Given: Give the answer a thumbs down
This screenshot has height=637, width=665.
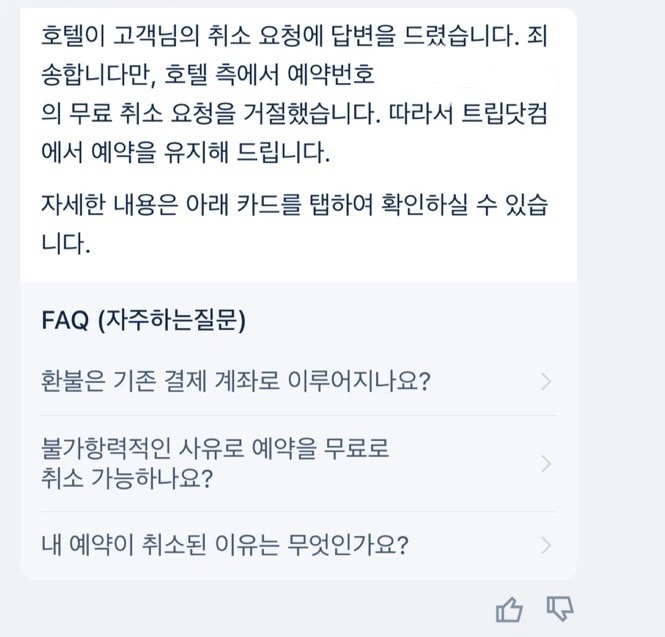Looking at the screenshot, I should [x=558, y=609].
